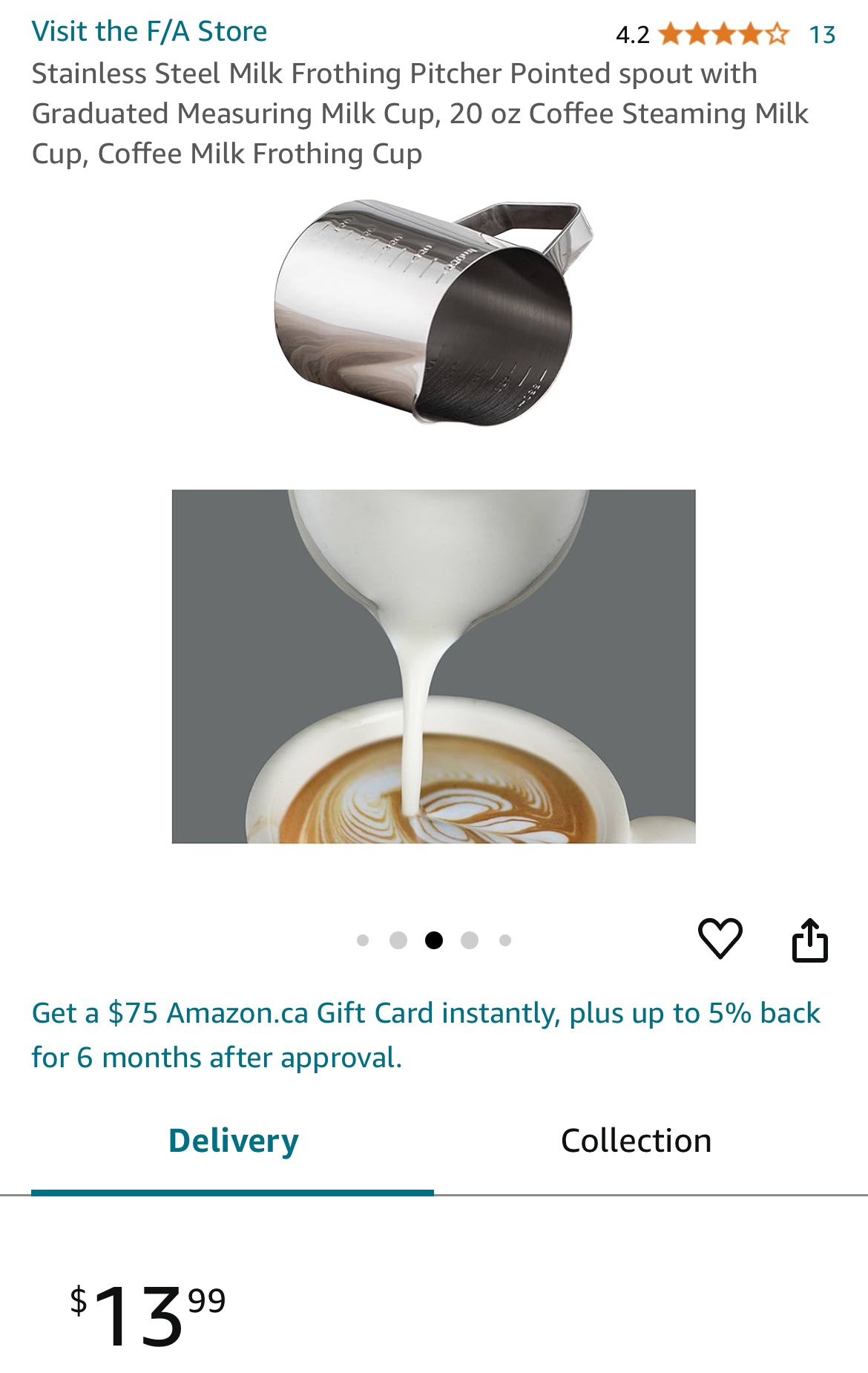Open the milk pouring product image
Viewport: 868px width, 1373px height.
coord(433,666)
